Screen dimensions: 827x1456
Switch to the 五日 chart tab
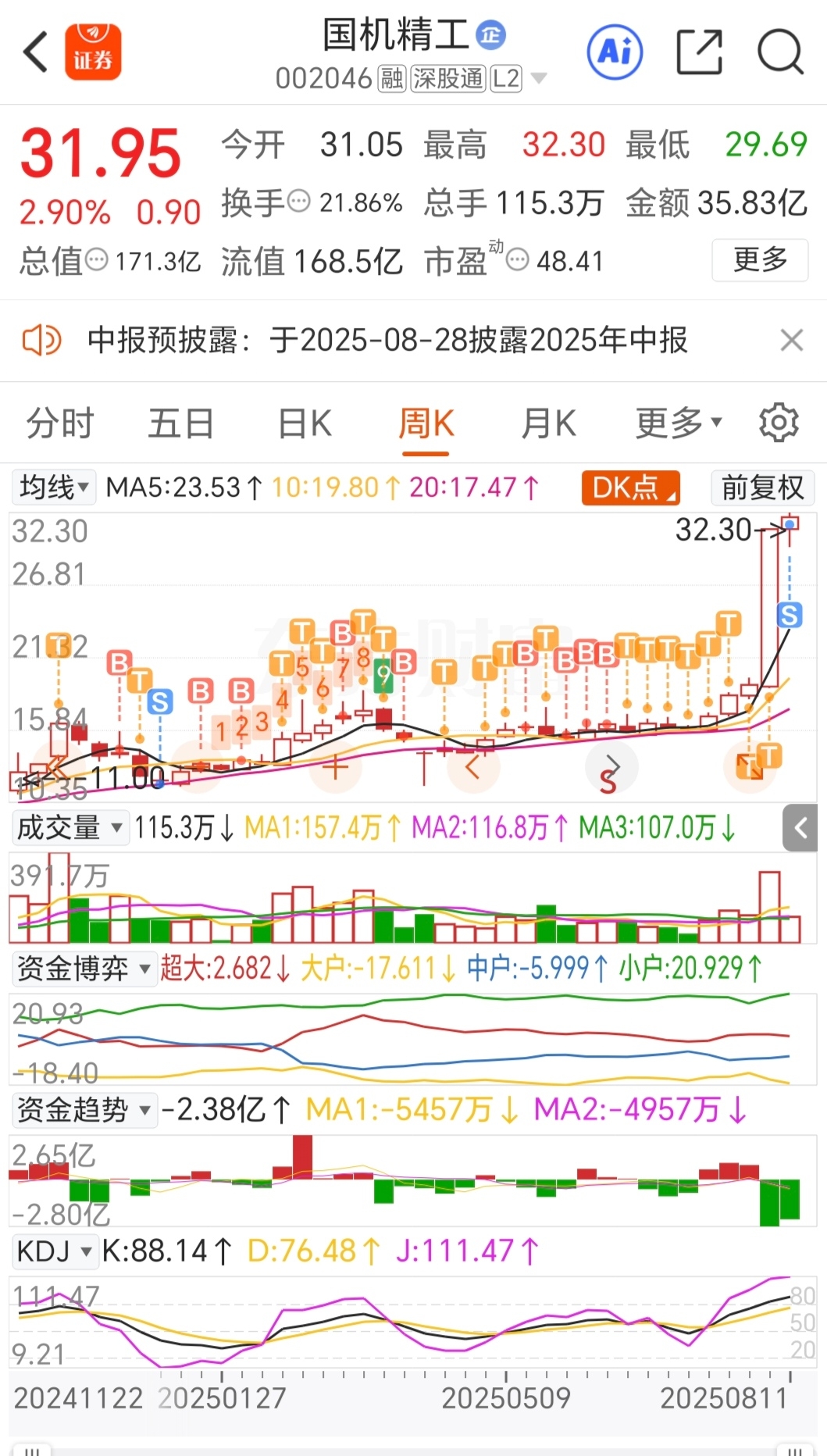(x=181, y=423)
